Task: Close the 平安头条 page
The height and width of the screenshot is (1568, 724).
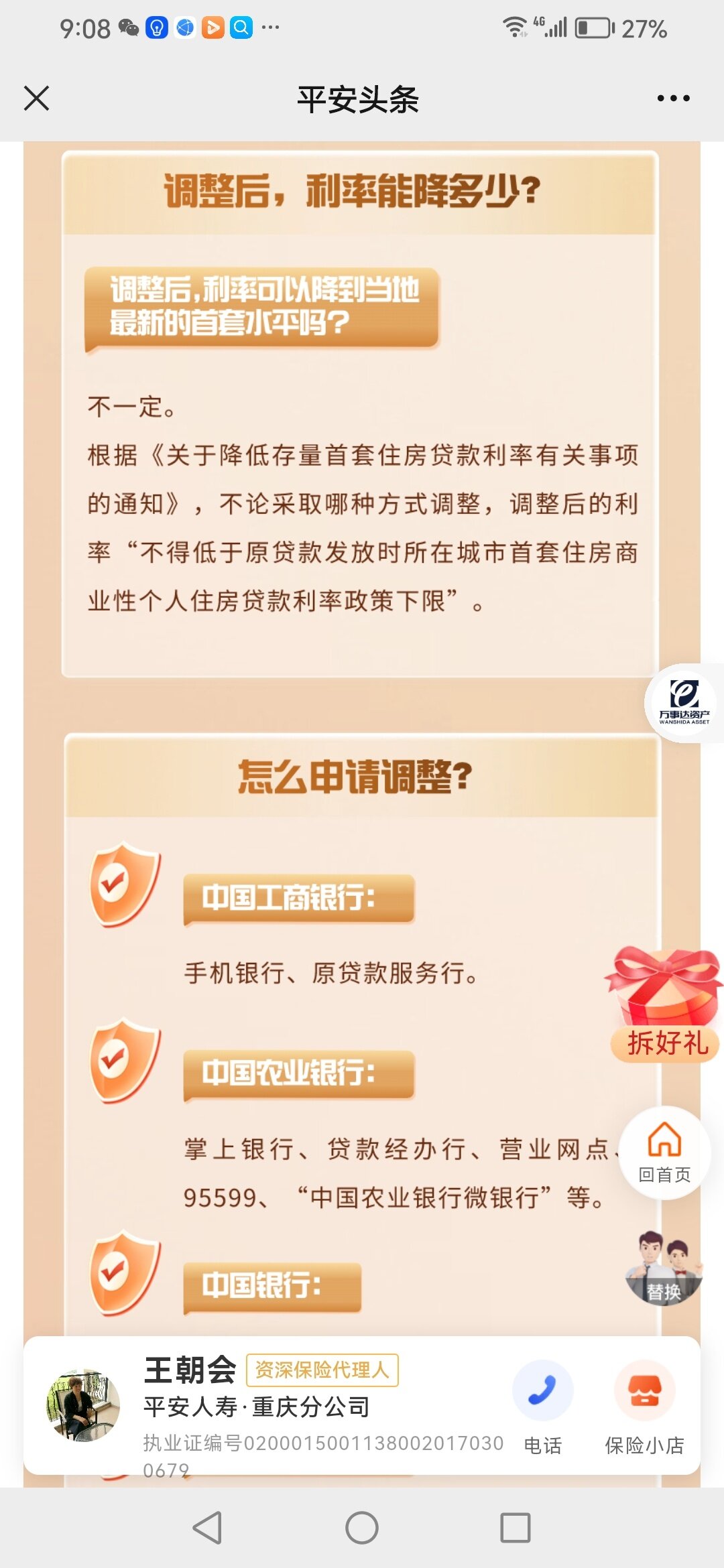Action: (x=36, y=98)
